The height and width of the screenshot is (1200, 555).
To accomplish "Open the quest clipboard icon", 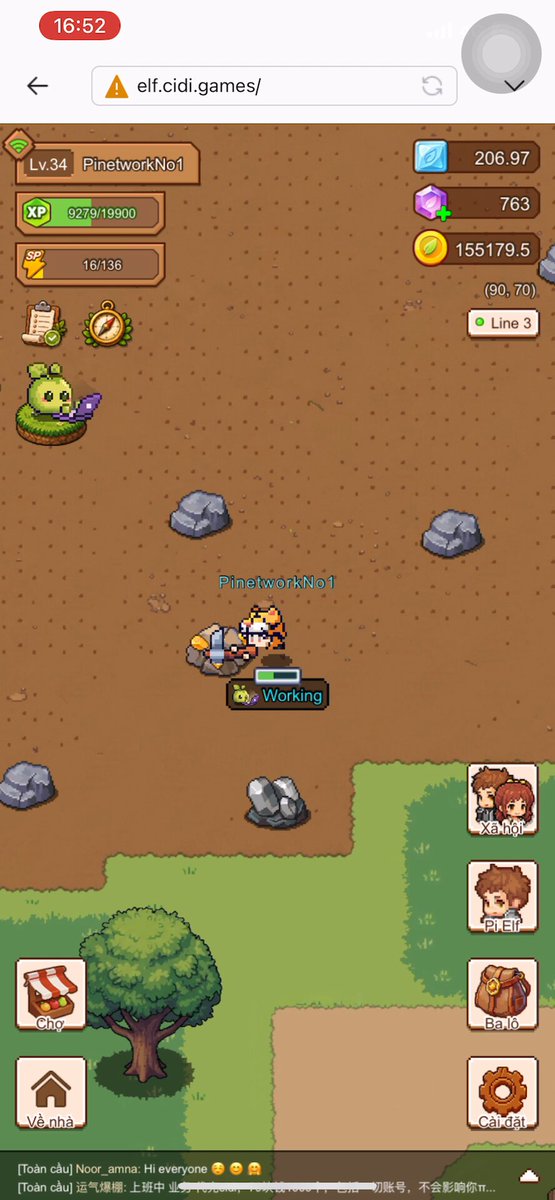I will tap(44, 323).
